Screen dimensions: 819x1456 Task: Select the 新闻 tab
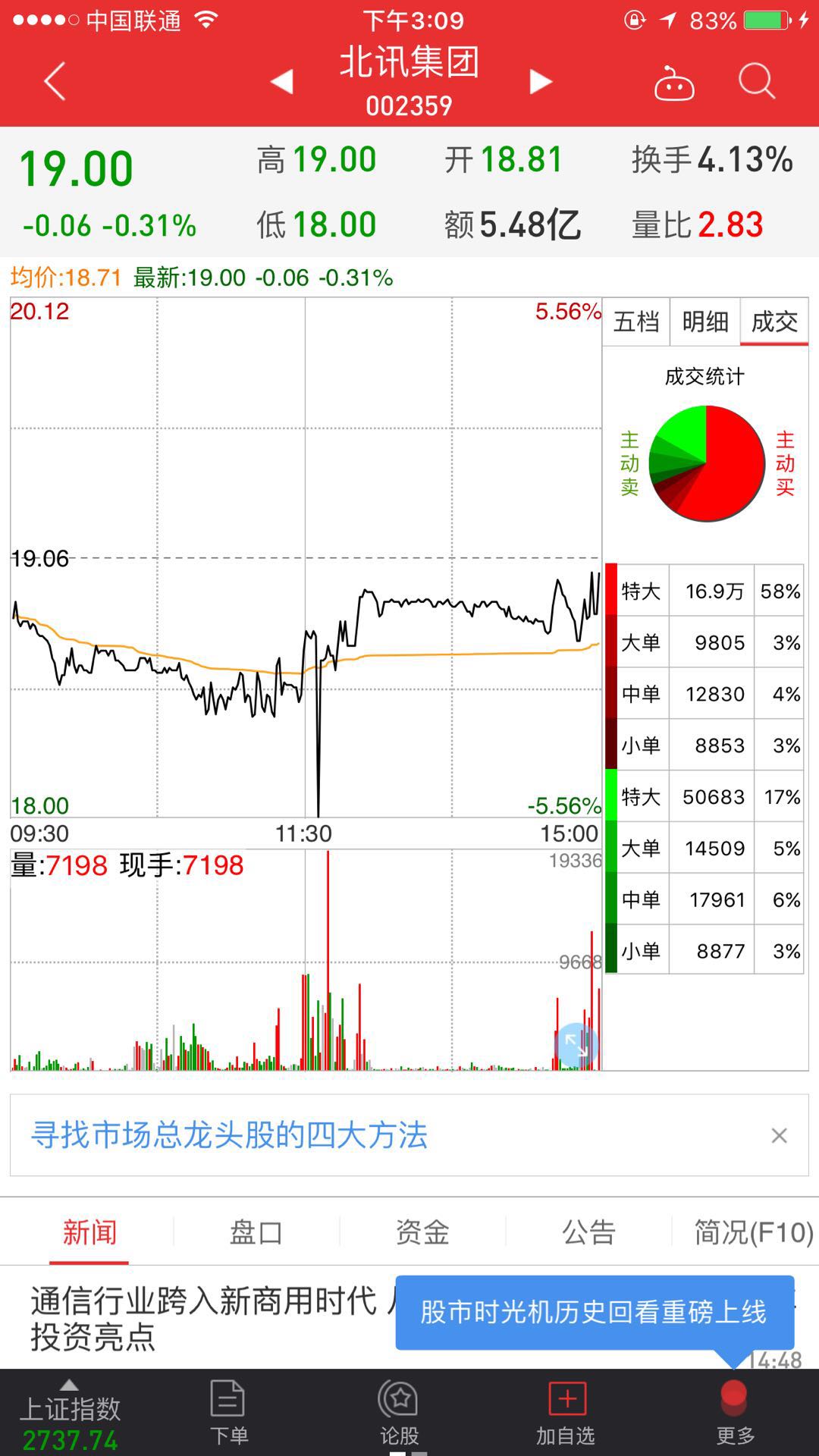pos(89,1232)
